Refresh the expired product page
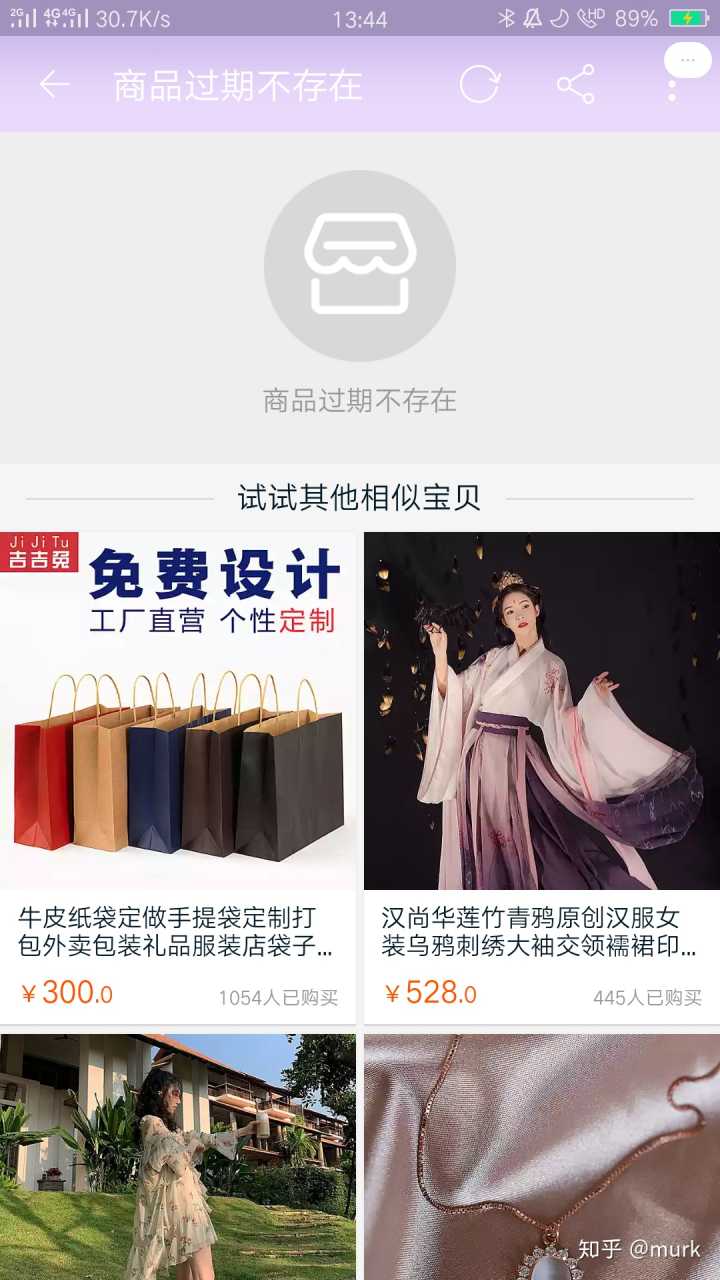 pos(479,85)
